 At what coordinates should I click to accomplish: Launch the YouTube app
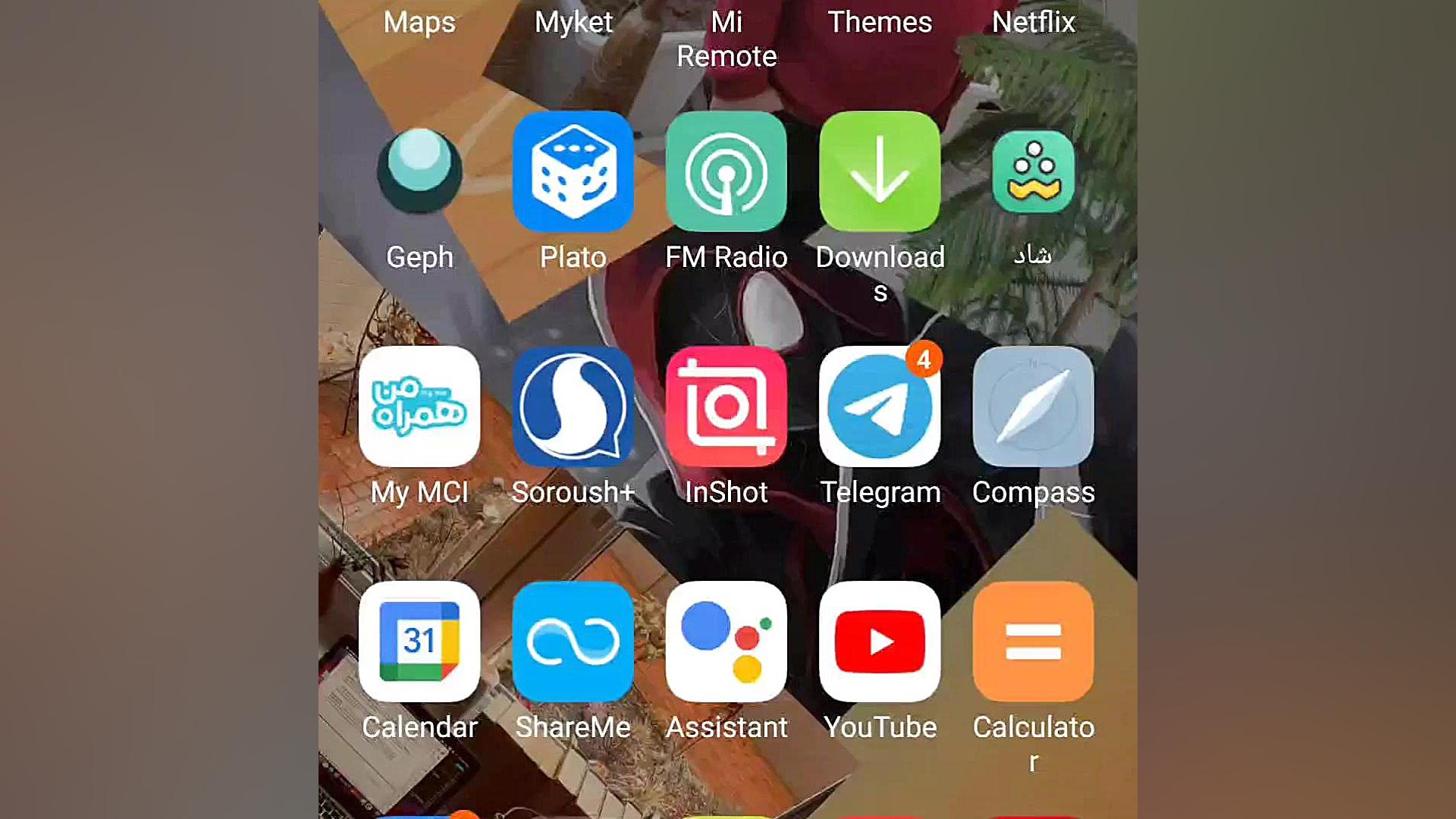coord(880,642)
